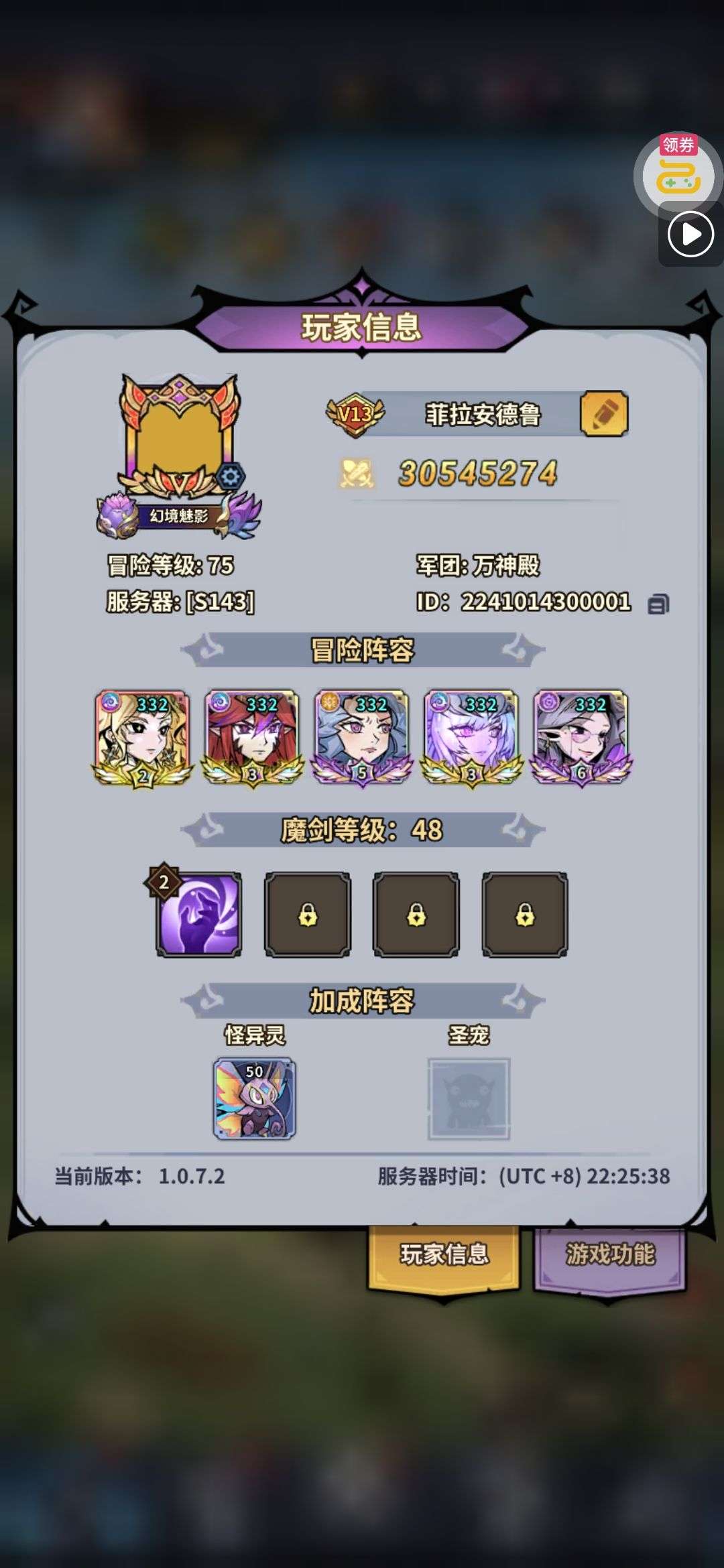Open the 领券 coupon floating button

click(x=678, y=173)
